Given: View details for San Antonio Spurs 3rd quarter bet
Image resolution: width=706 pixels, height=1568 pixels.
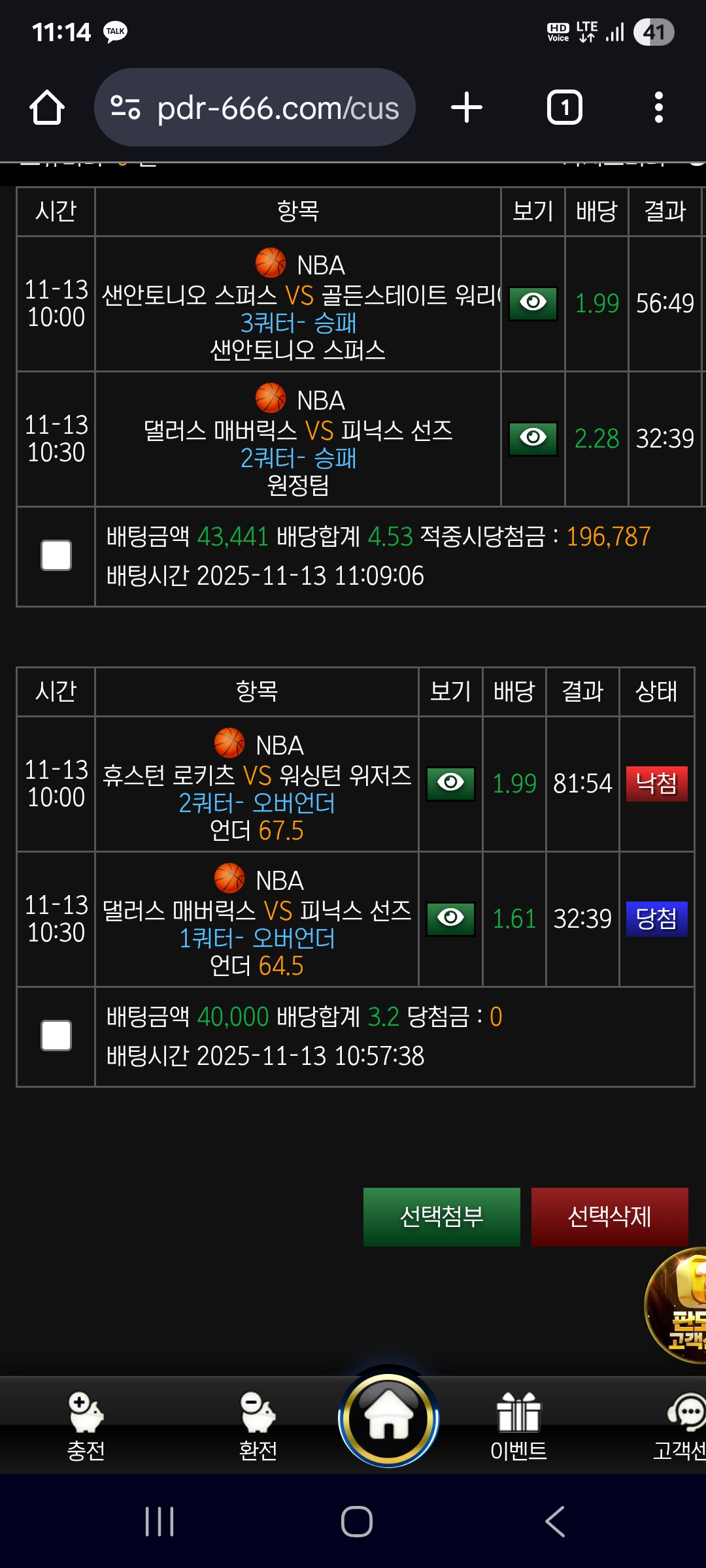Looking at the screenshot, I should pyautogui.click(x=533, y=303).
